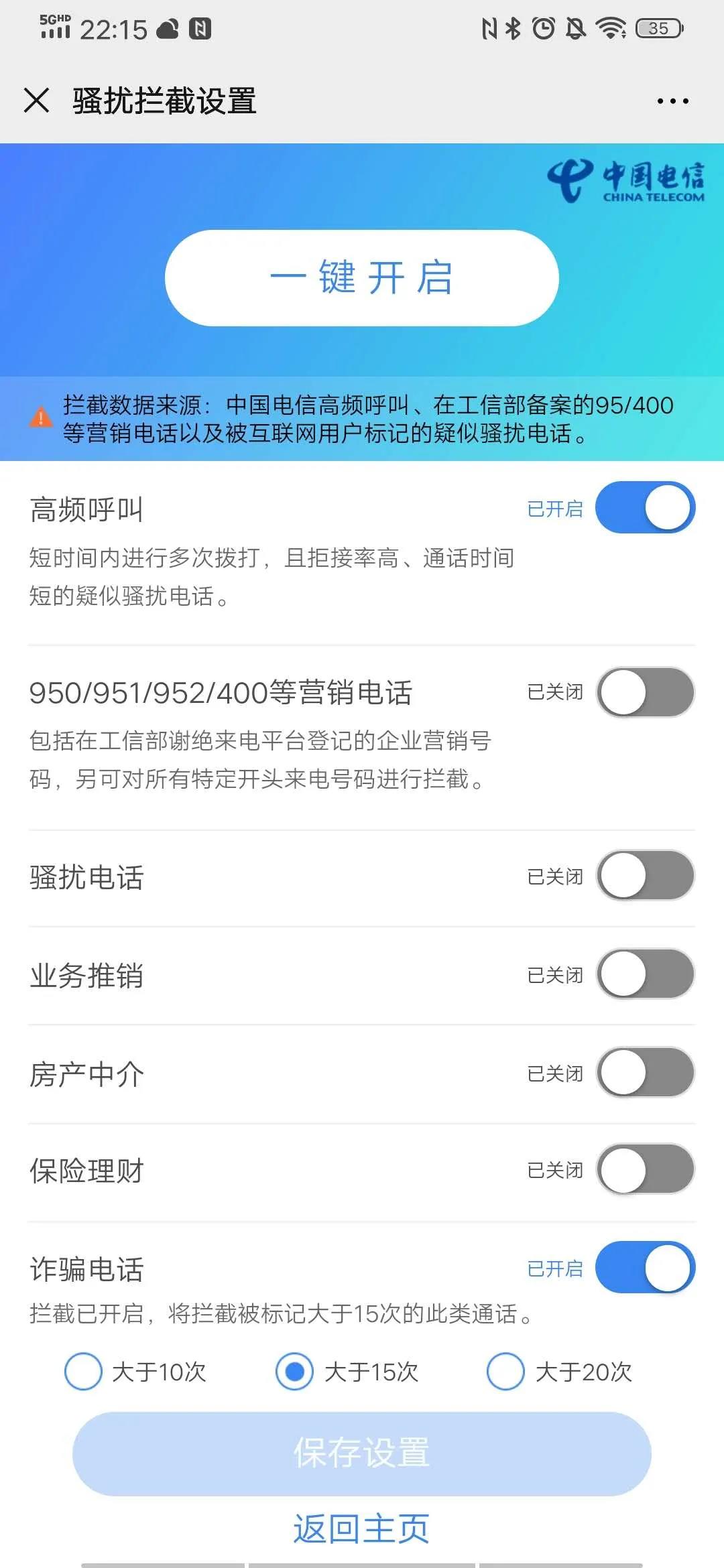Screen dimensions: 724x1568
Task: Click the orange warning triangle icon
Action: 40,417
